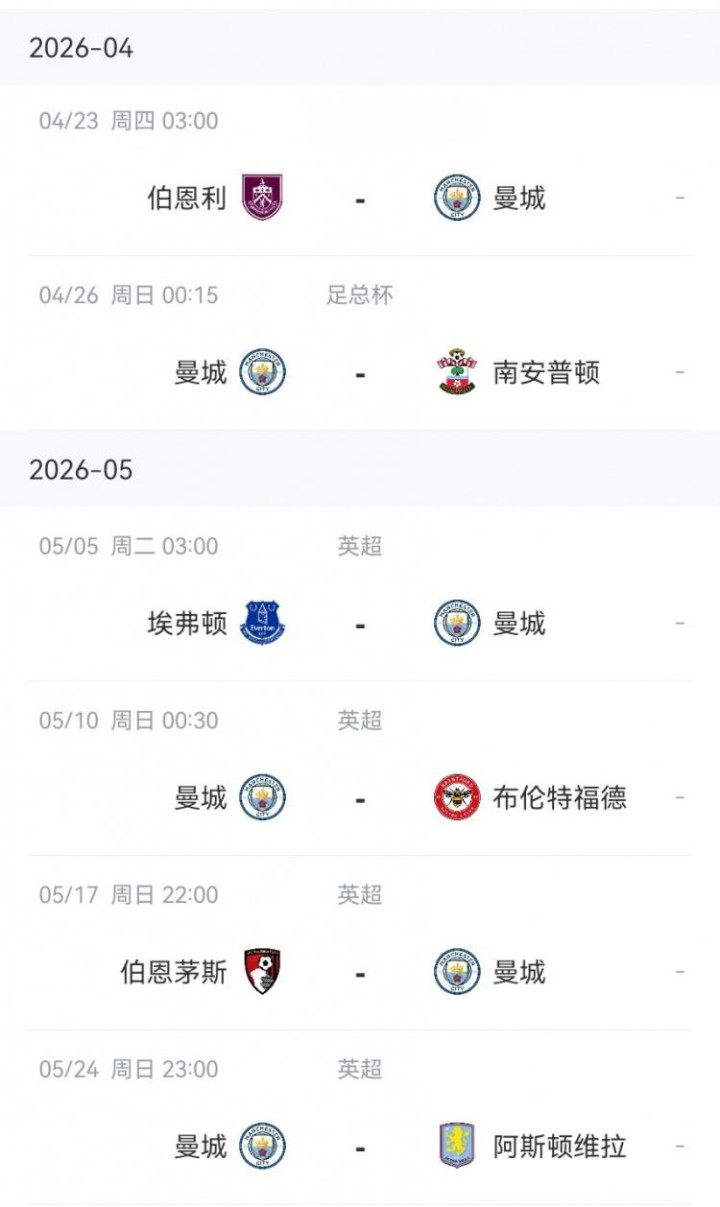View the FA Cup fixture against 南安普顿

coord(360,373)
